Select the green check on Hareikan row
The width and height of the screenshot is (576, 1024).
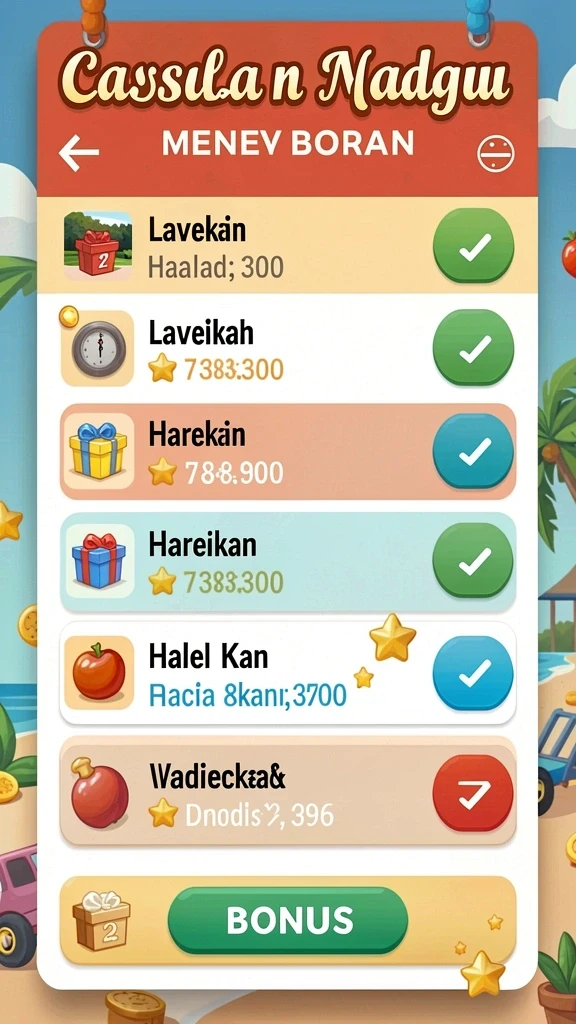tap(473, 562)
